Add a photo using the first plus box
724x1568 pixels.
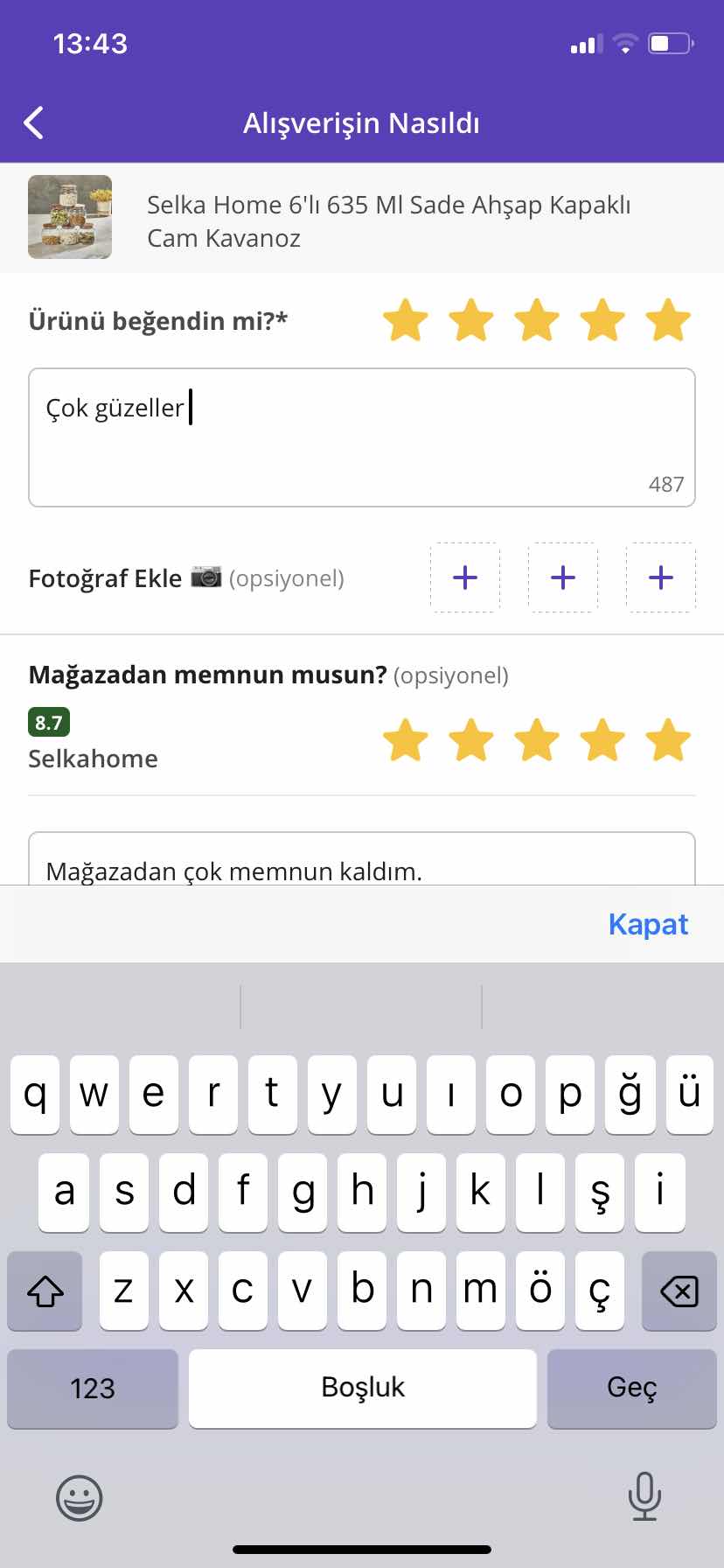(x=465, y=577)
